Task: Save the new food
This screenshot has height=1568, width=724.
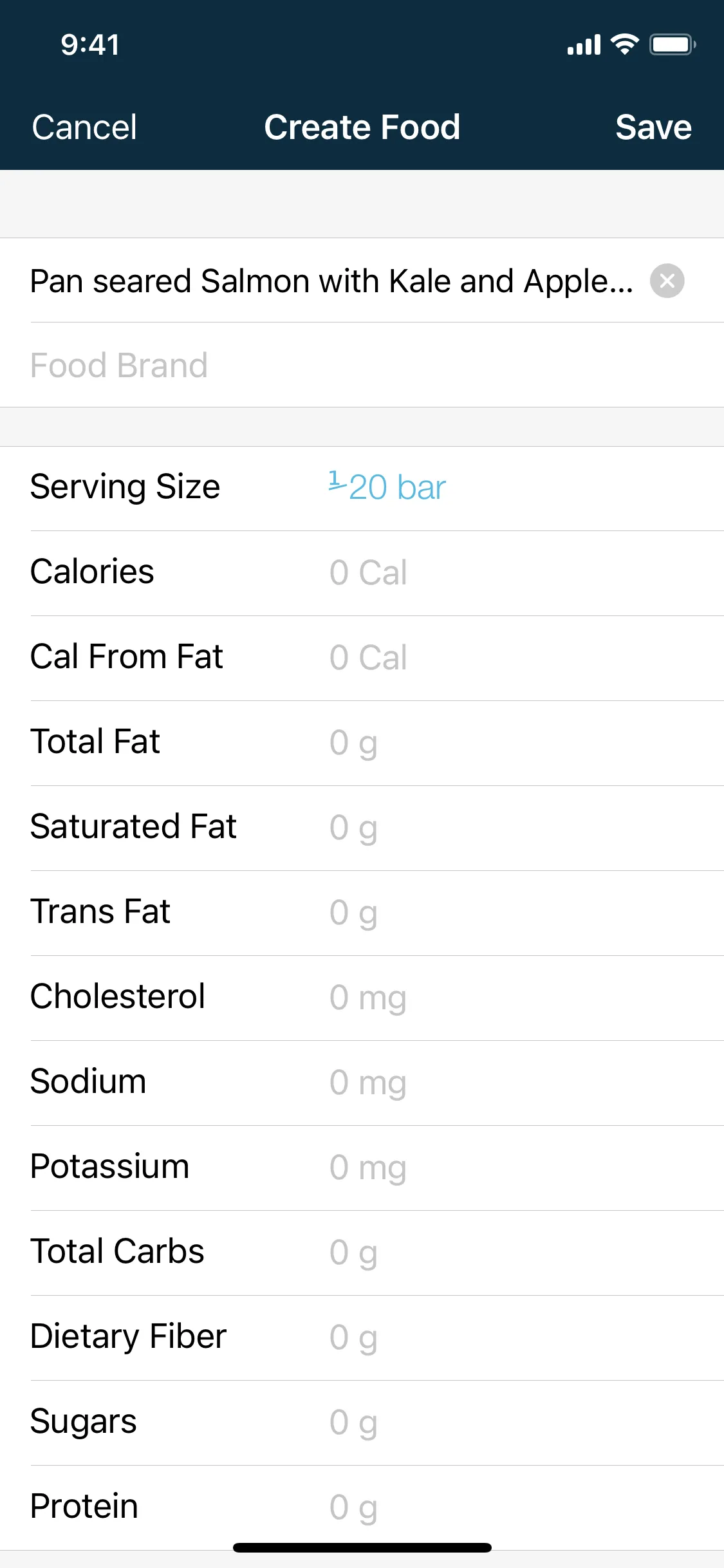Action: tap(653, 127)
